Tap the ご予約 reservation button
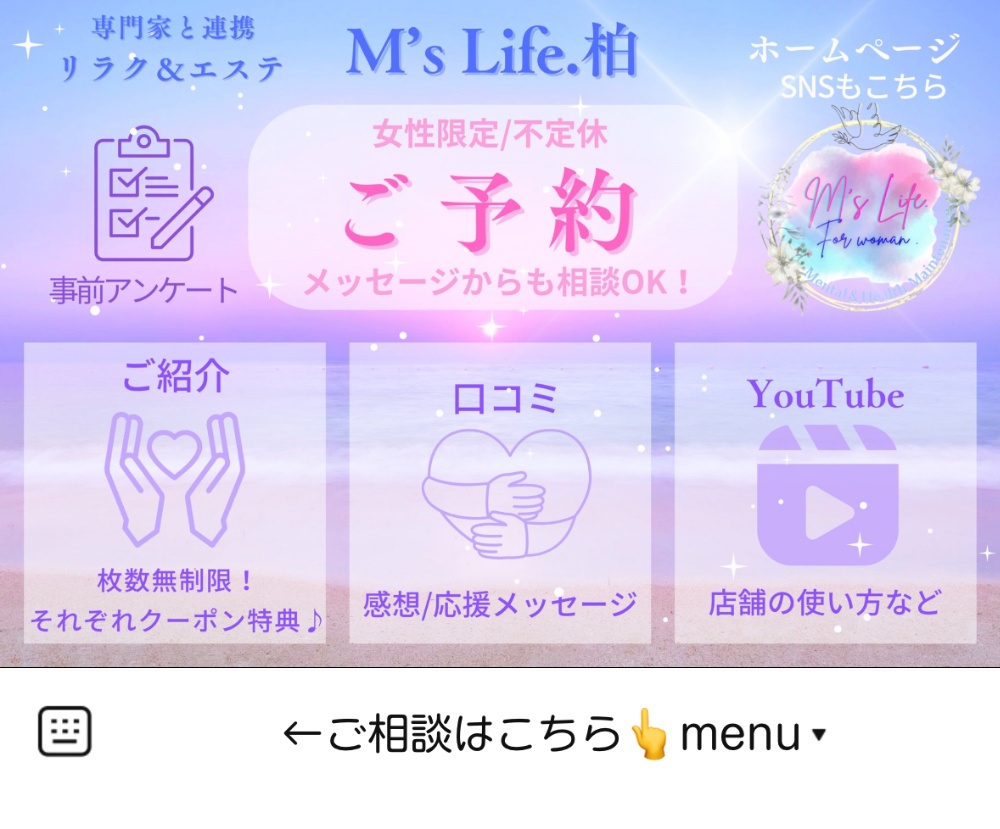Image resolution: width=1000 pixels, height=829 pixels. point(492,208)
